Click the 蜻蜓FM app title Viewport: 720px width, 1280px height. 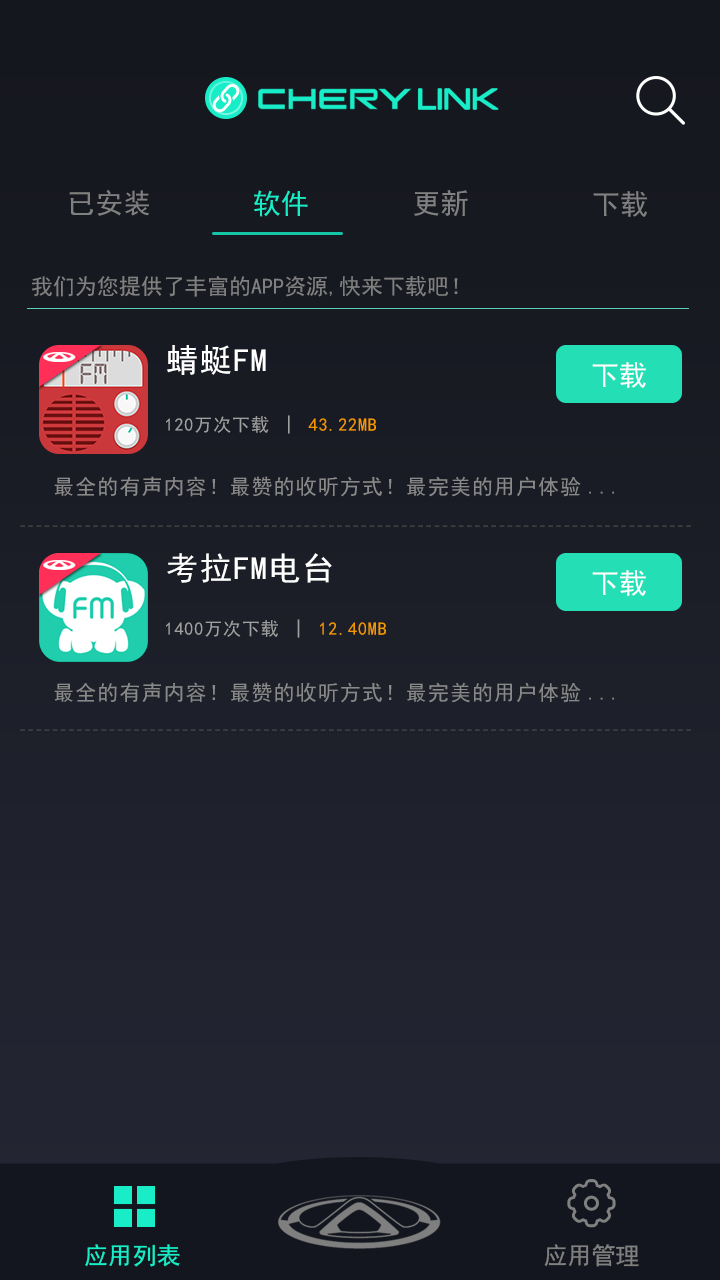[217, 362]
